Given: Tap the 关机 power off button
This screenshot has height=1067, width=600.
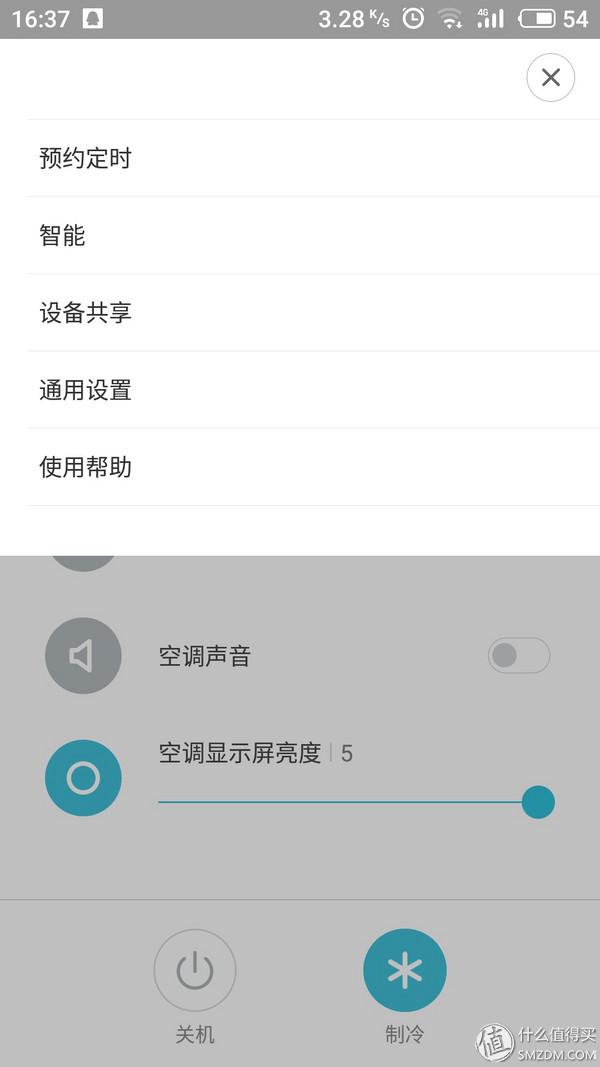Looking at the screenshot, I should 195,971.
